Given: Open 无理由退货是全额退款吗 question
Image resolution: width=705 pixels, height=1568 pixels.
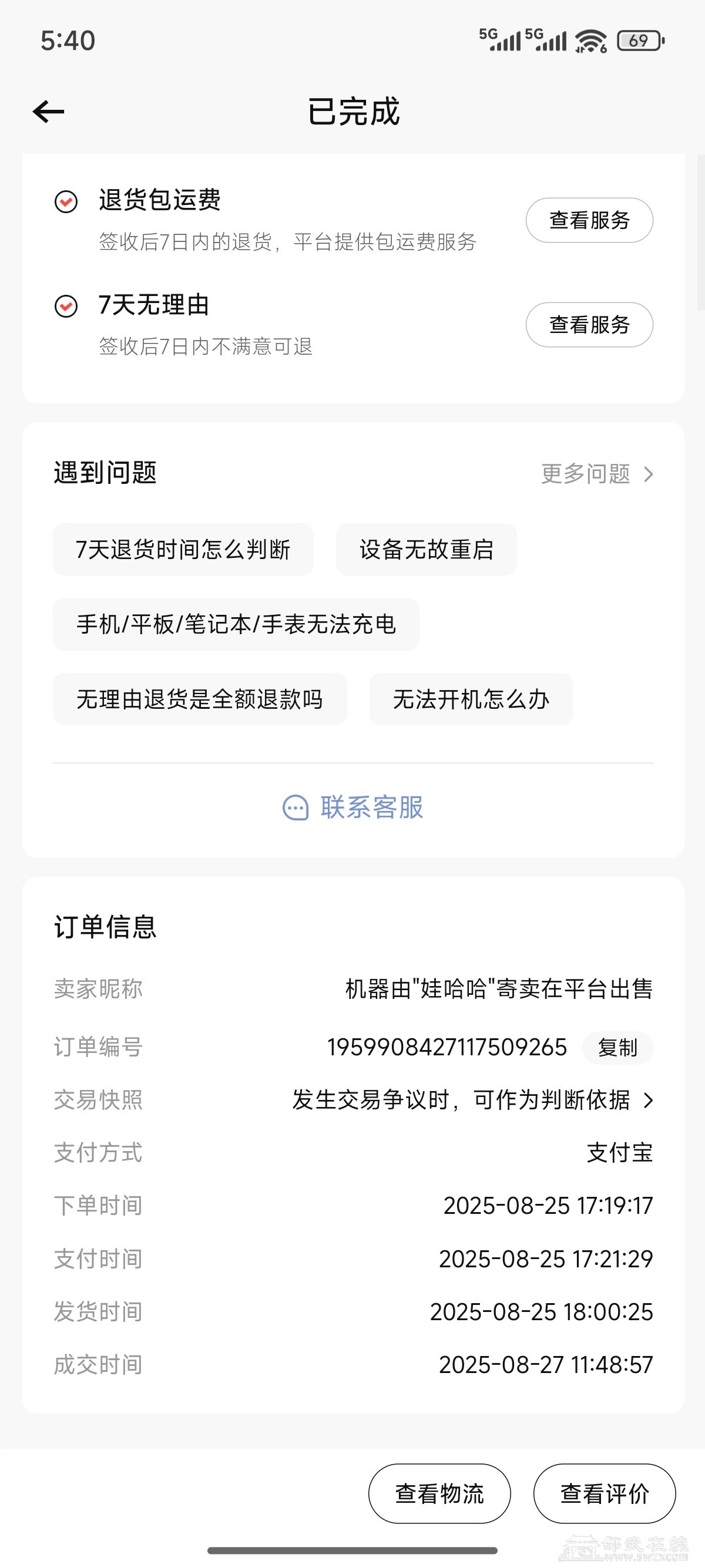Looking at the screenshot, I should coord(200,699).
